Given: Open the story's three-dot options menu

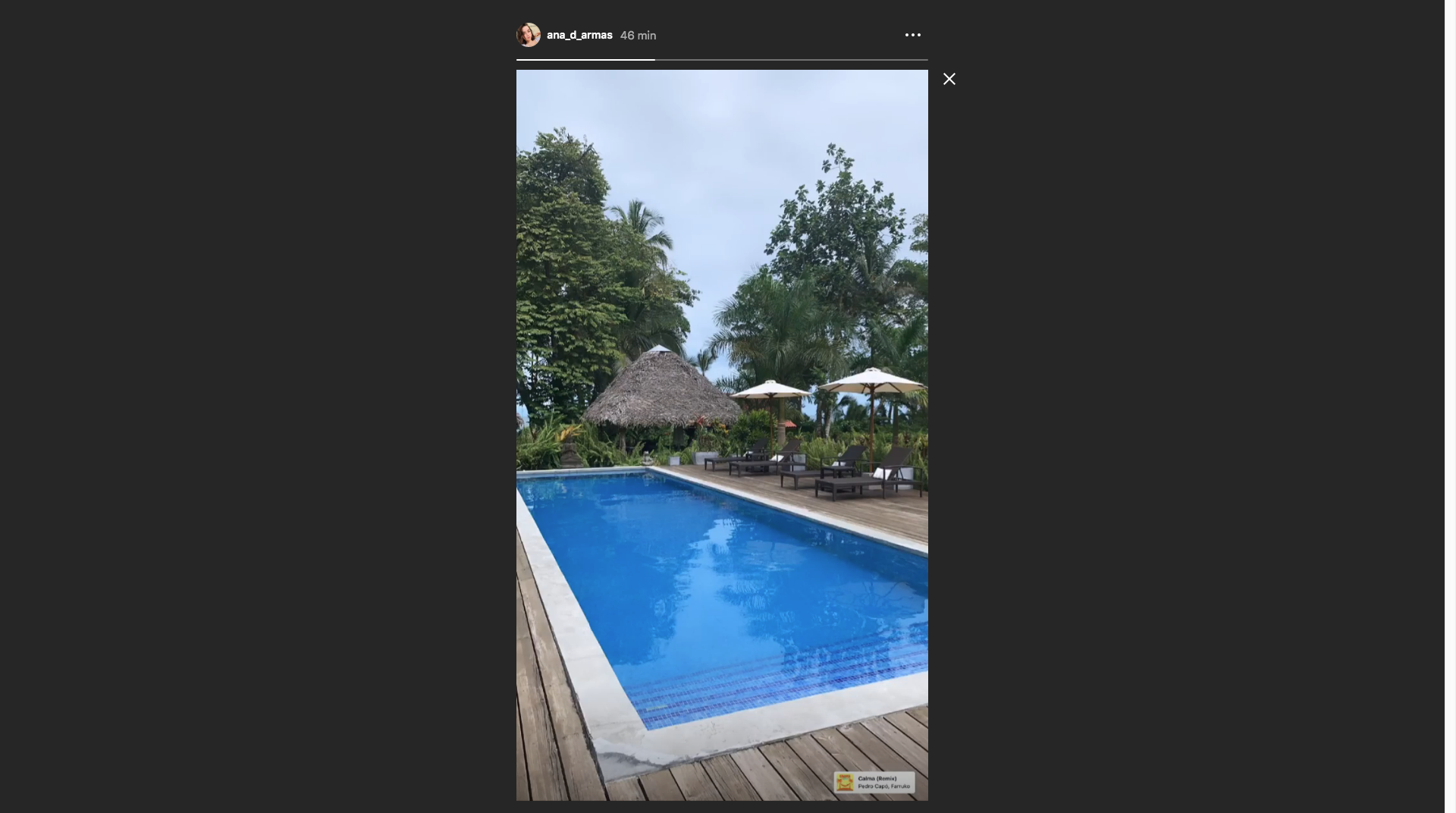Looking at the screenshot, I should [912, 35].
